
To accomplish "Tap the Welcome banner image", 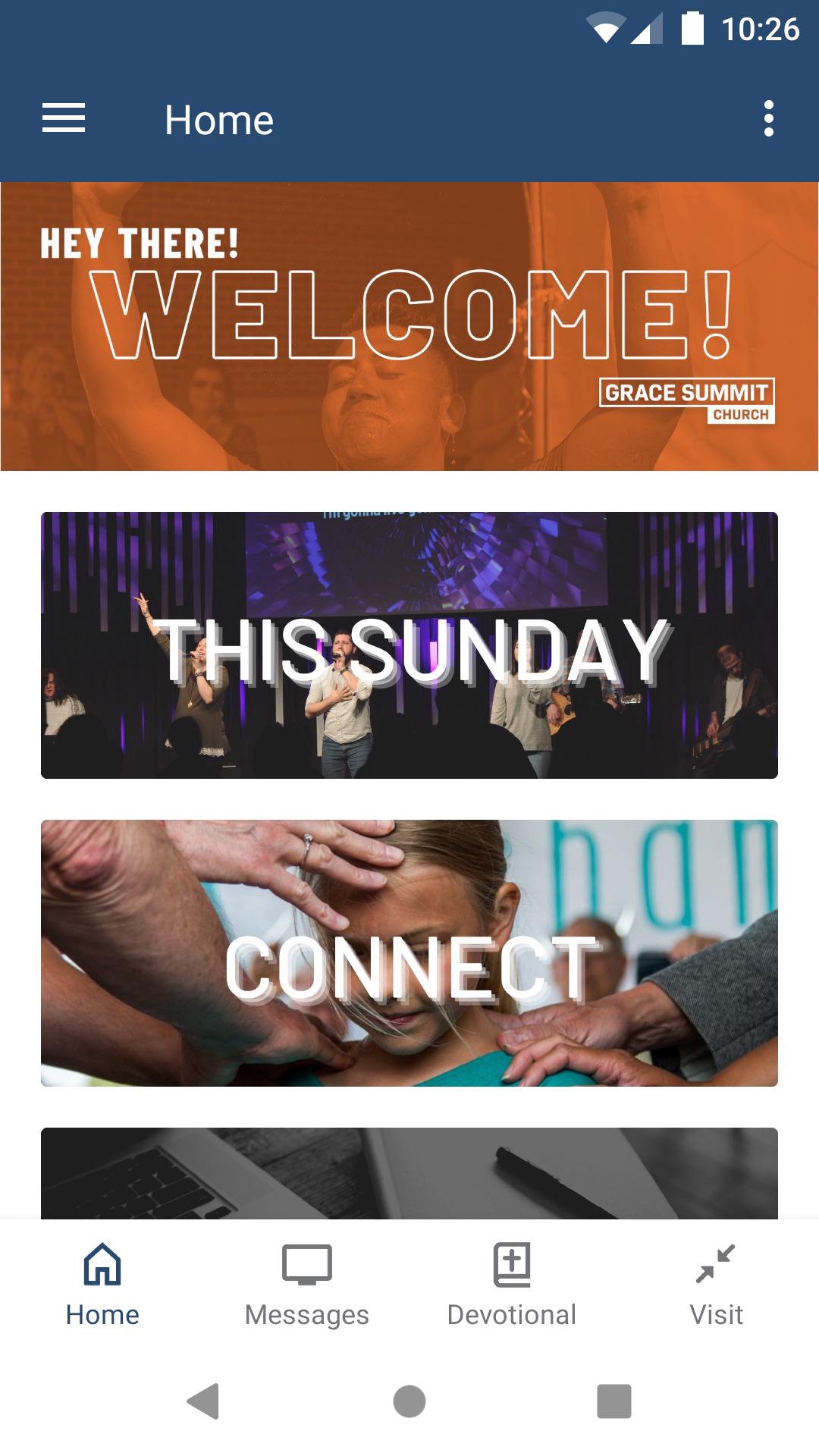I will click(x=409, y=326).
